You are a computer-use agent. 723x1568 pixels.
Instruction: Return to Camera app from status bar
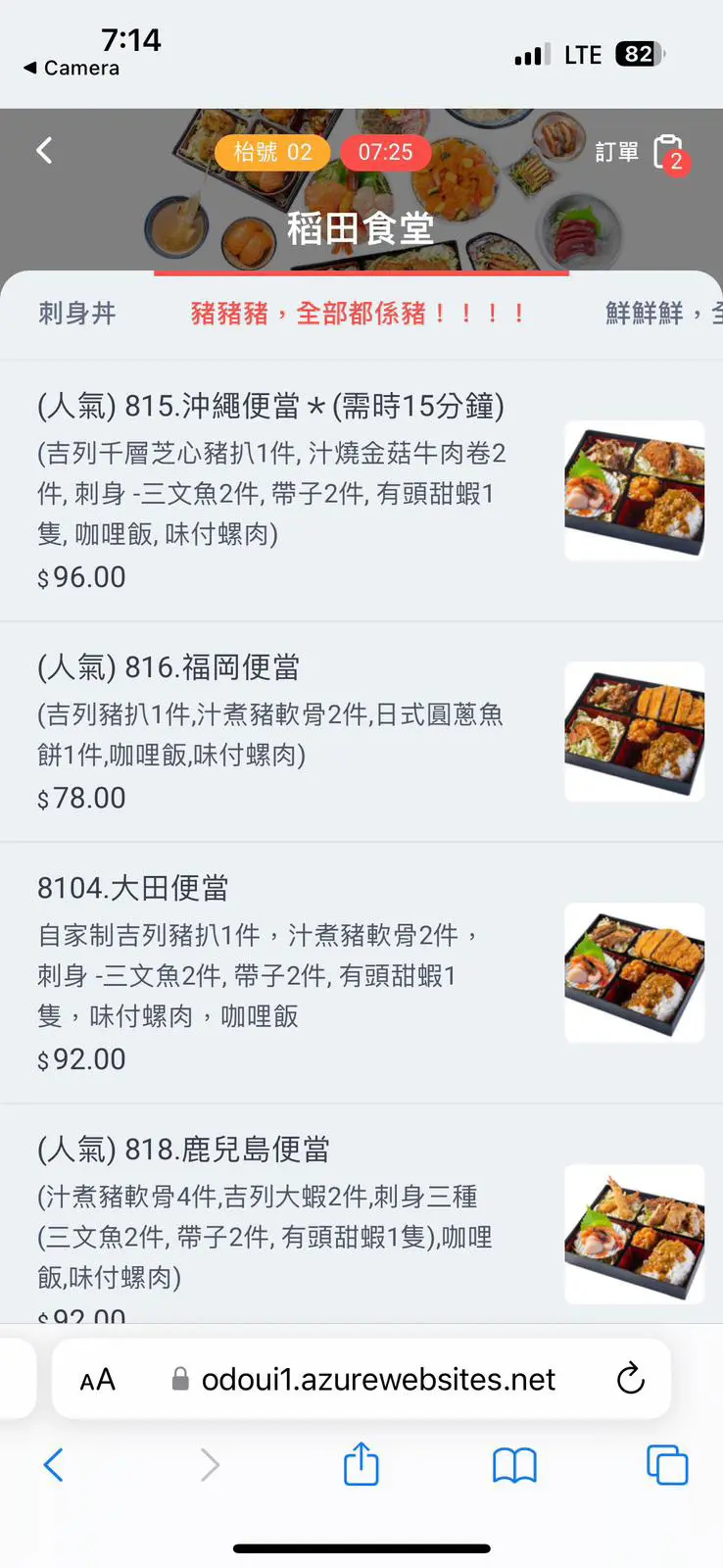[72, 68]
